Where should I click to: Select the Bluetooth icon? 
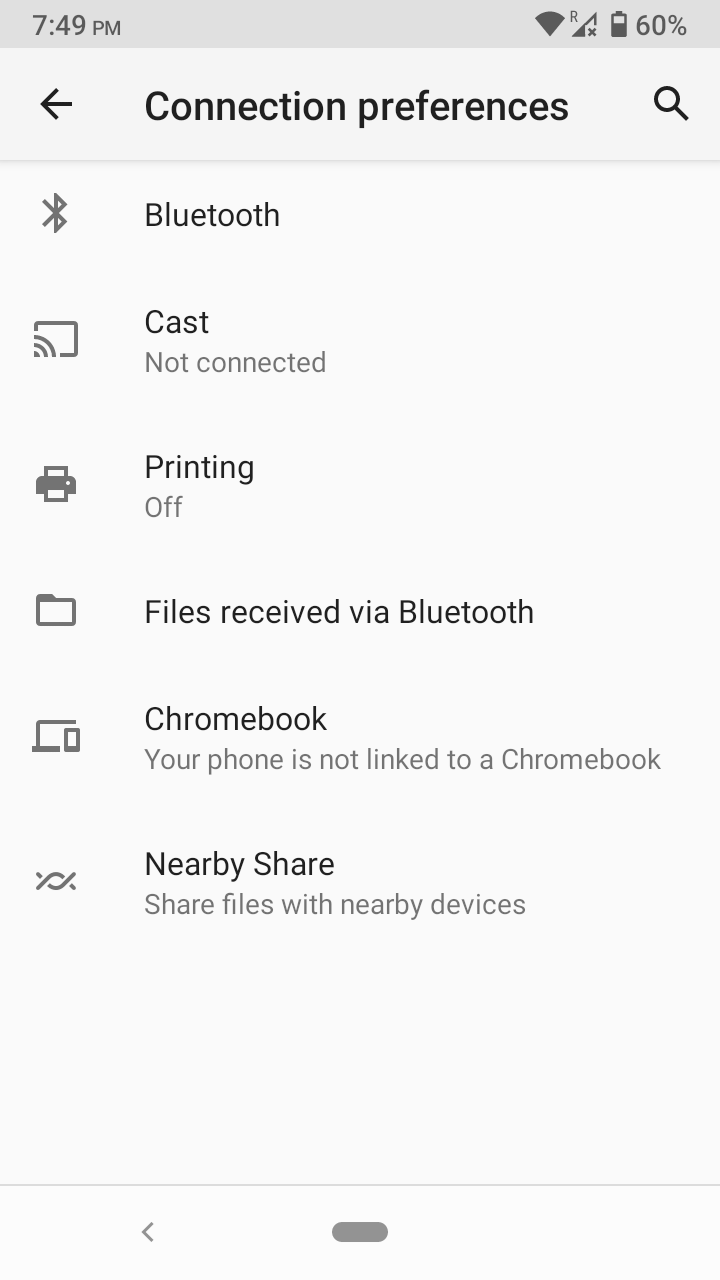click(56, 214)
